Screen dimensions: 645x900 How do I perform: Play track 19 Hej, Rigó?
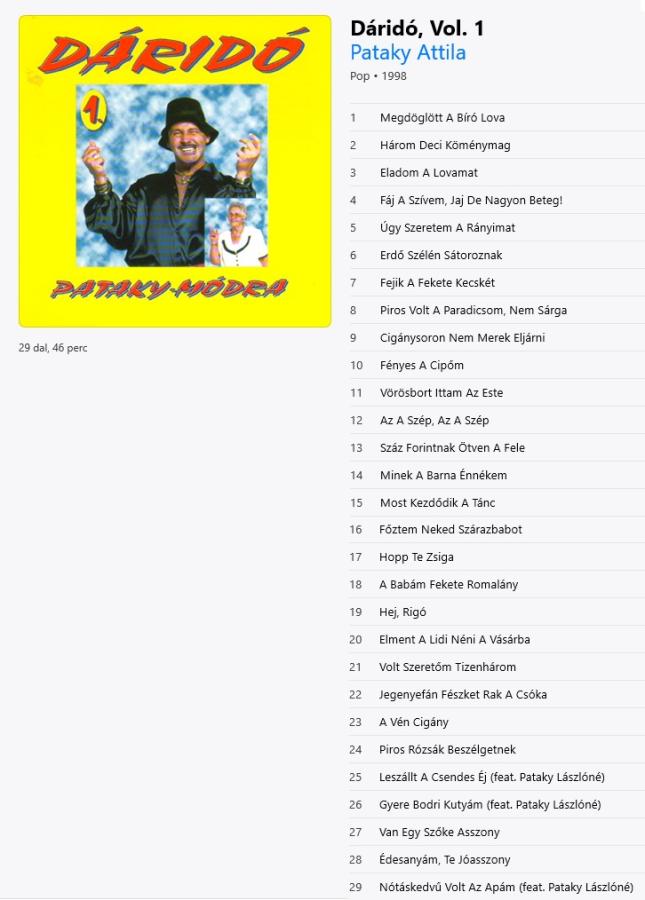coord(497,612)
